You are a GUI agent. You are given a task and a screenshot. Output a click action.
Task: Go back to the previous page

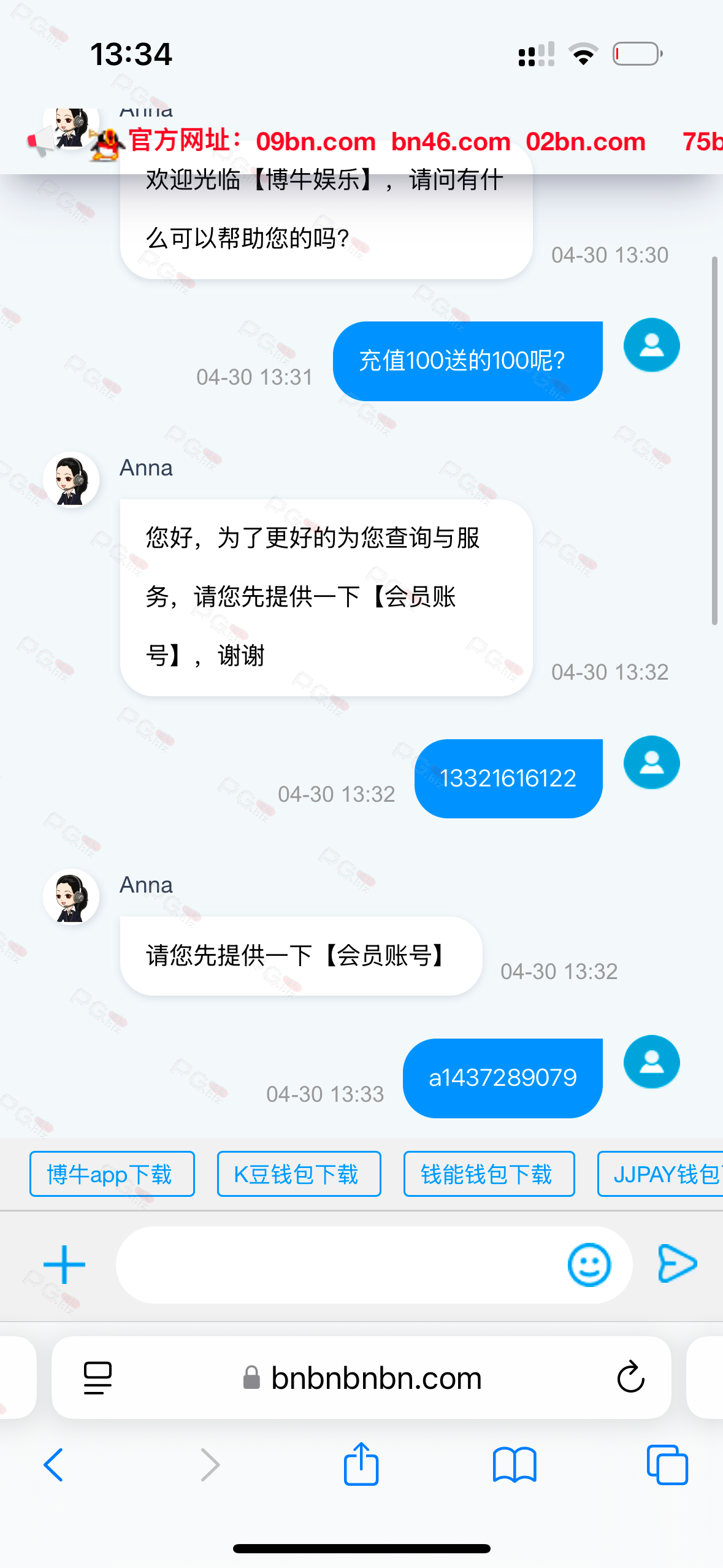coord(54,1465)
